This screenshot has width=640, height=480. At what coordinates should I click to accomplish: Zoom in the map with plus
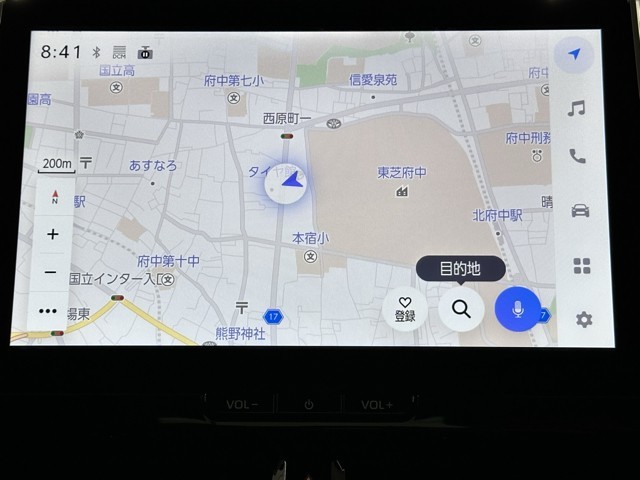[x=52, y=234]
